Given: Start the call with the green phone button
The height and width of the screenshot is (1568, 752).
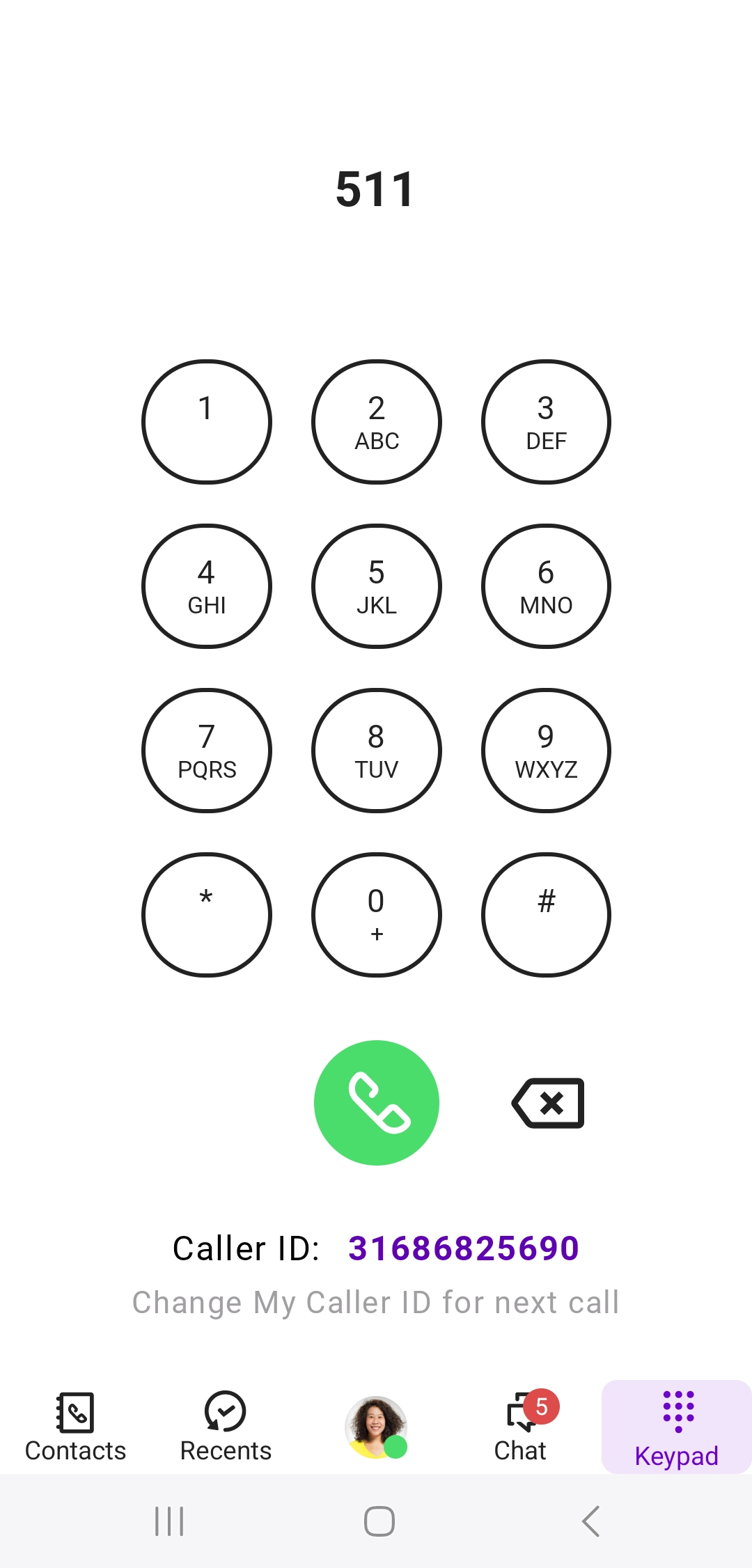Looking at the screenshot, I should [x=377, y=1103].
